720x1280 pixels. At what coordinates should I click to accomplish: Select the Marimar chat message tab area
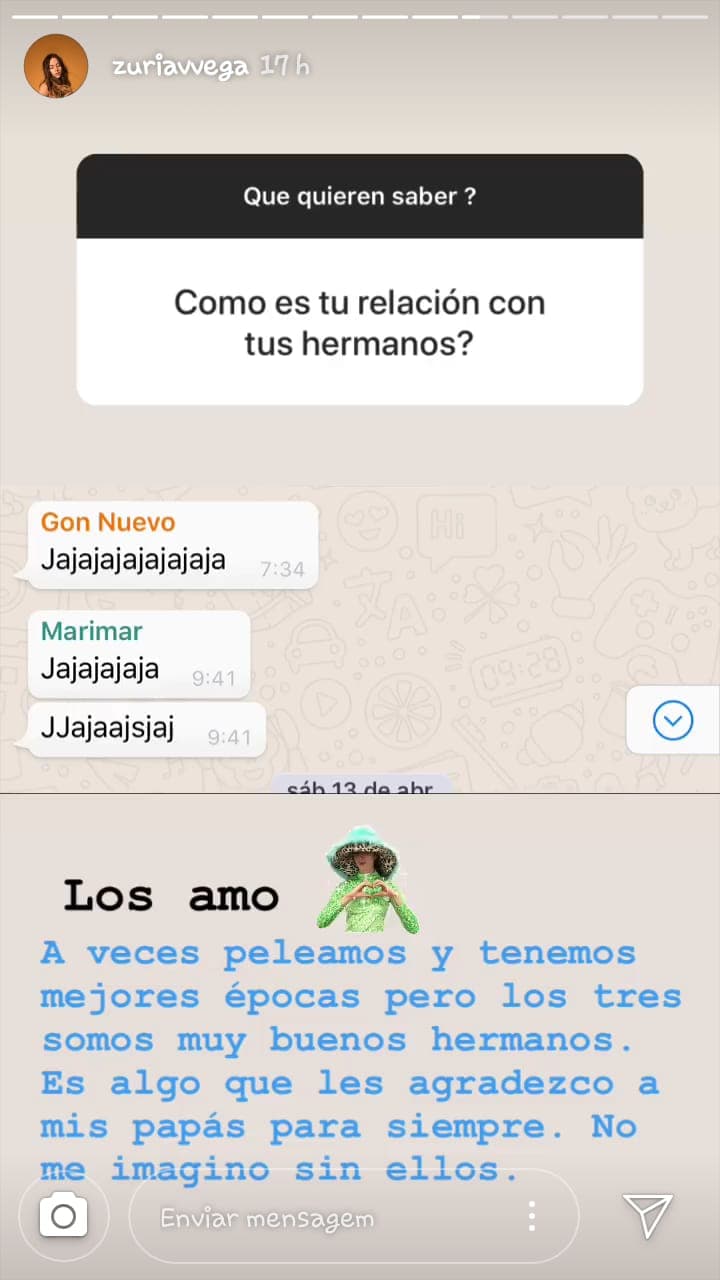140,653
